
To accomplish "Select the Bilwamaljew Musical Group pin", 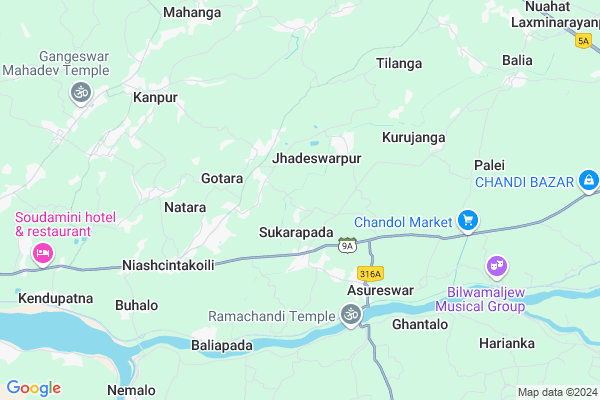I will tap(495, 266).
